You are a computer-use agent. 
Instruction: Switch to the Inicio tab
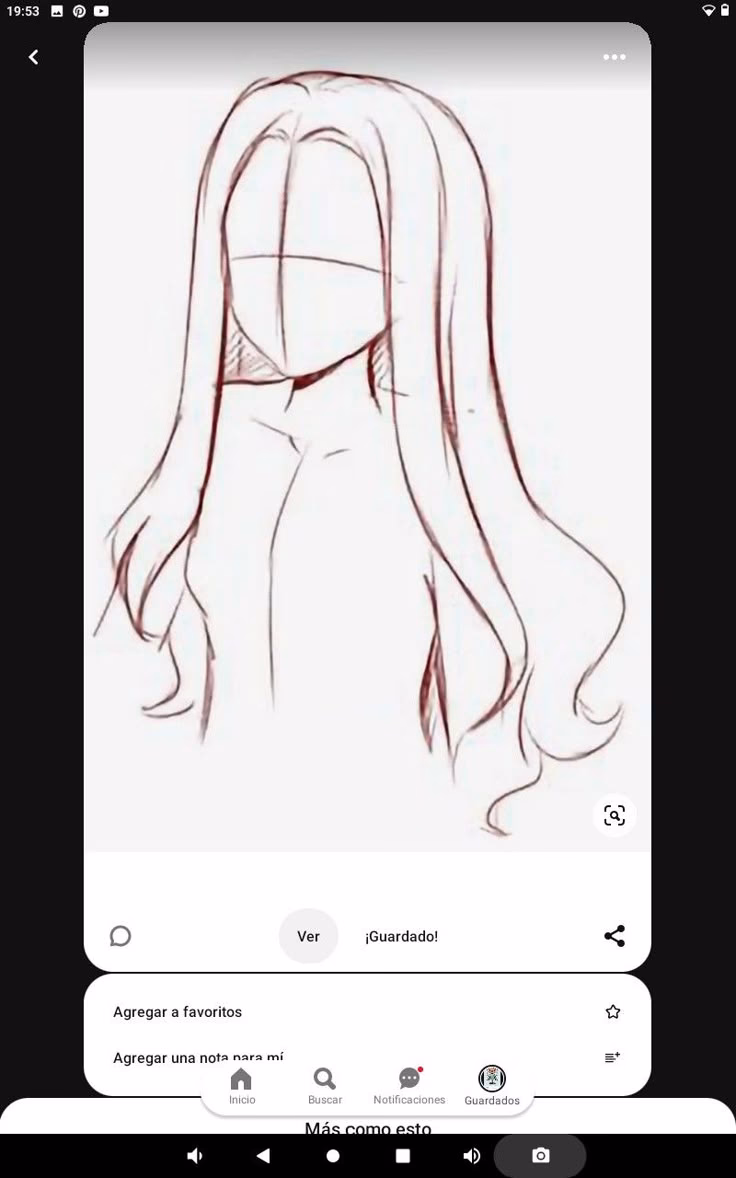[242, 1086]
